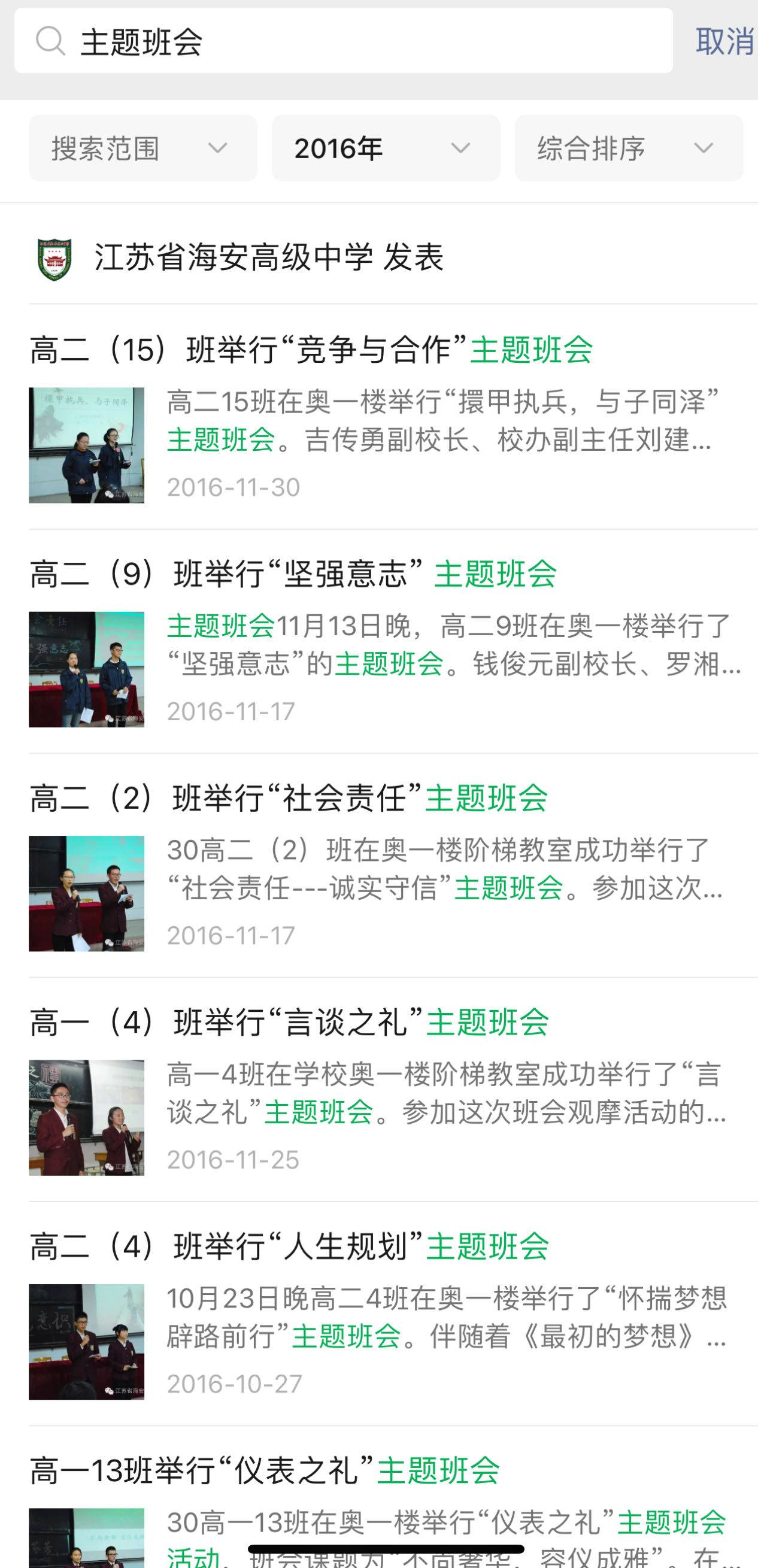This screenshot has height=1568, width=758.
Task: Tap the 主题班会 search field
Action: (365, 41)
